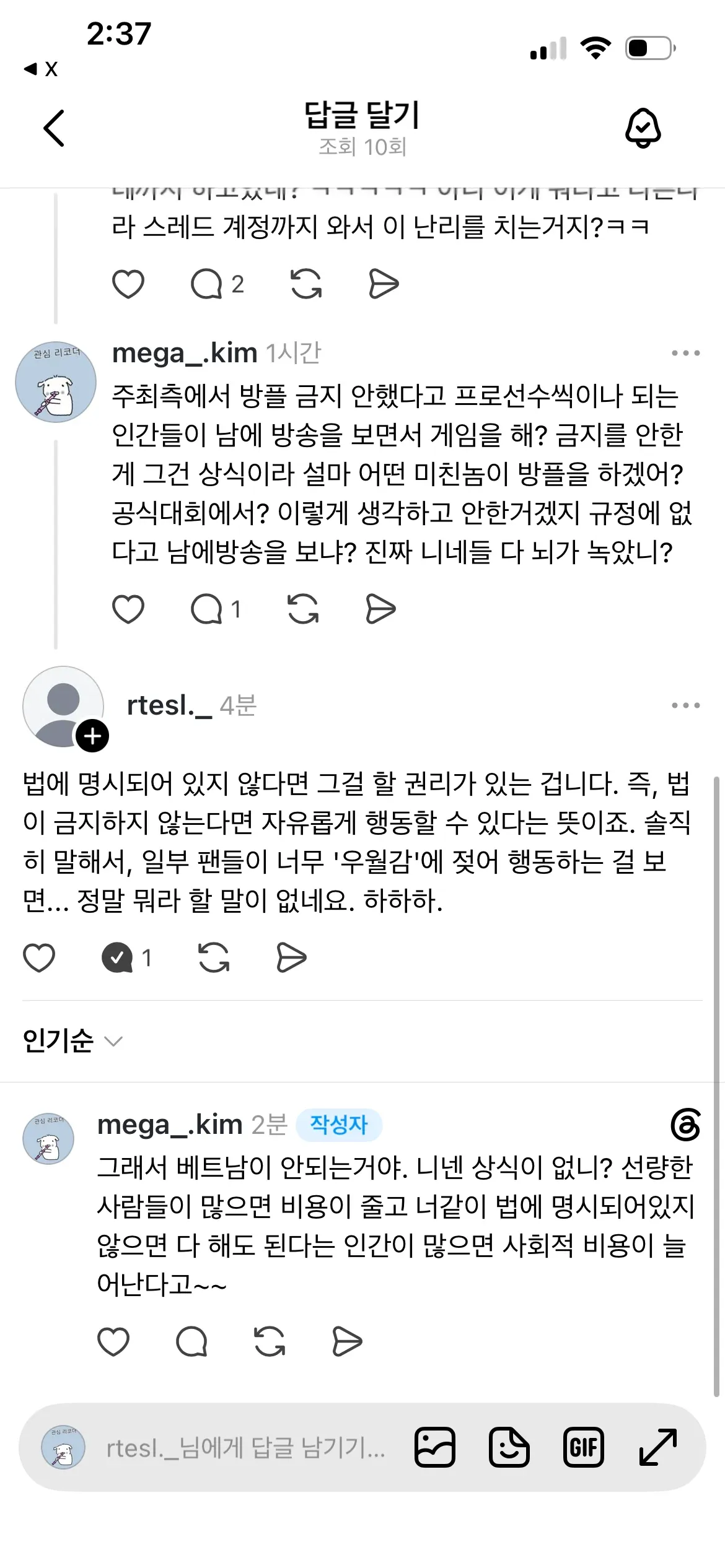Go back from the reply thread
The image size is (725, 1568).
click(x=54, y=128)
